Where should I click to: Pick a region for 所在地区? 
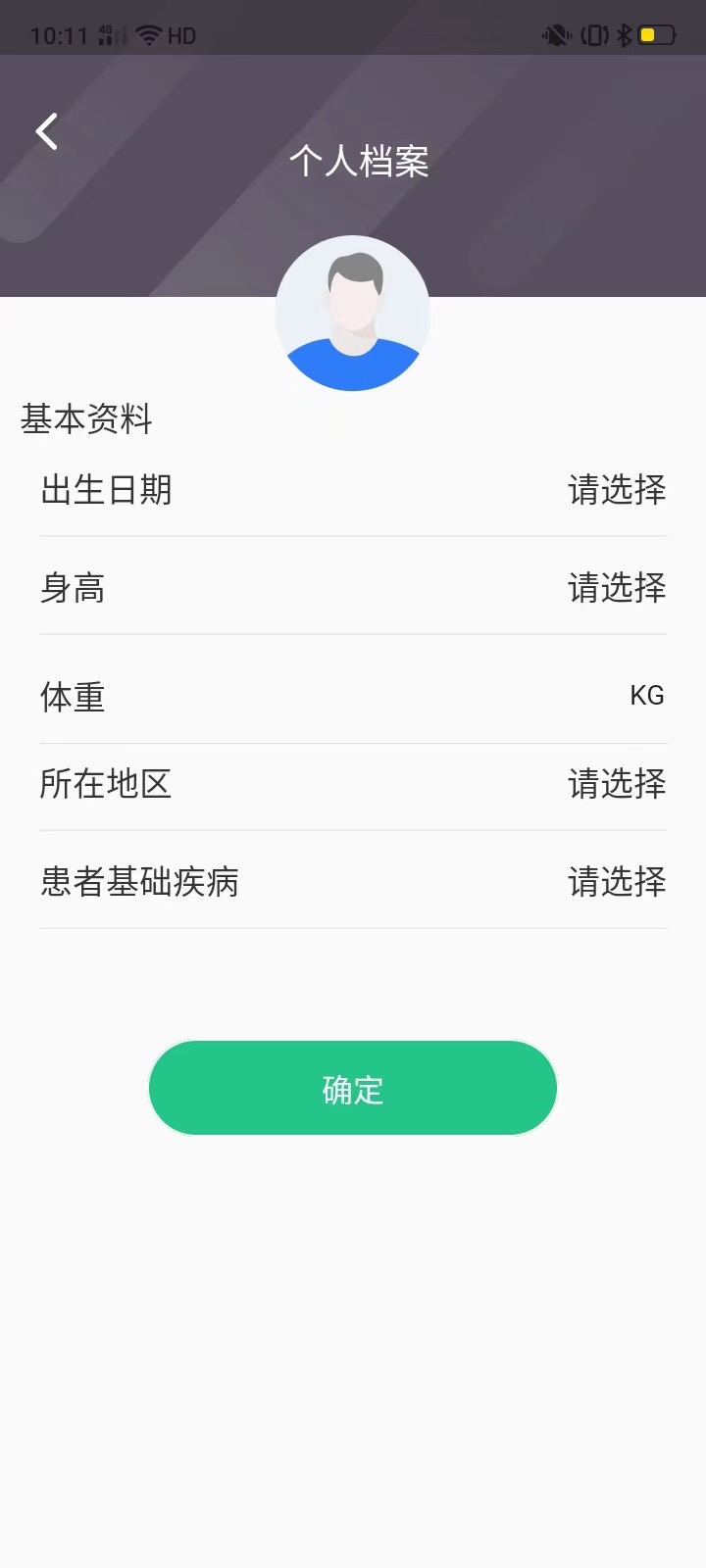click(x=616, y=784)
